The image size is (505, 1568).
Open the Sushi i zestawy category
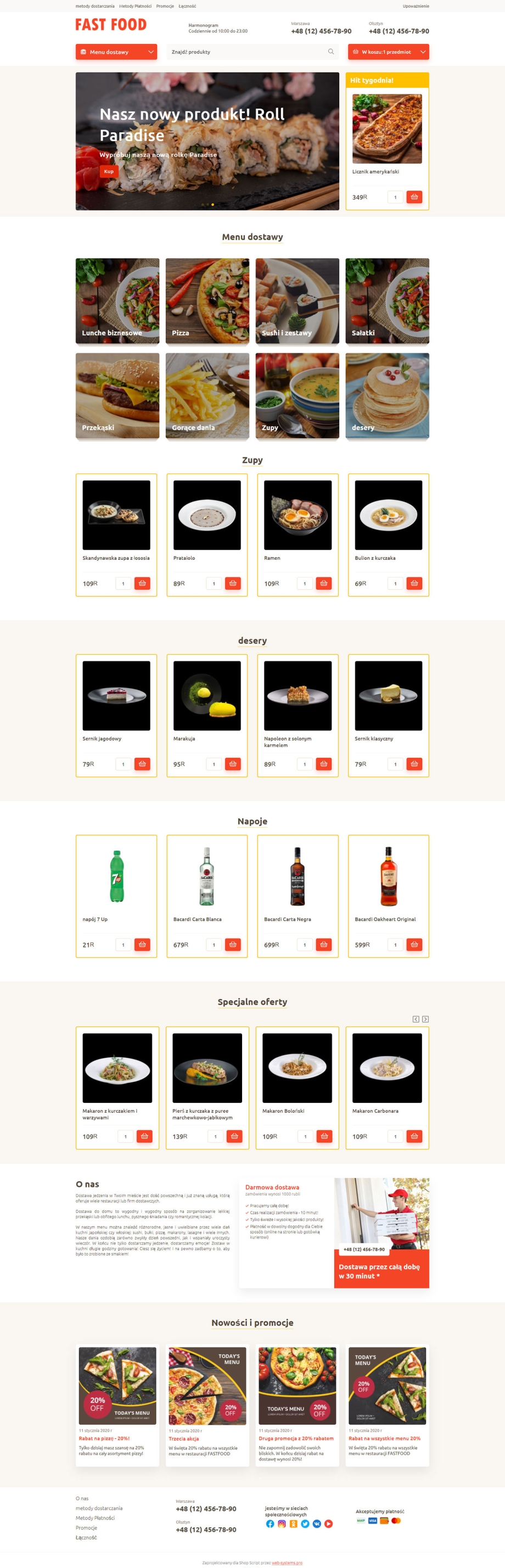pyautogui.click(x=297, y=300)
